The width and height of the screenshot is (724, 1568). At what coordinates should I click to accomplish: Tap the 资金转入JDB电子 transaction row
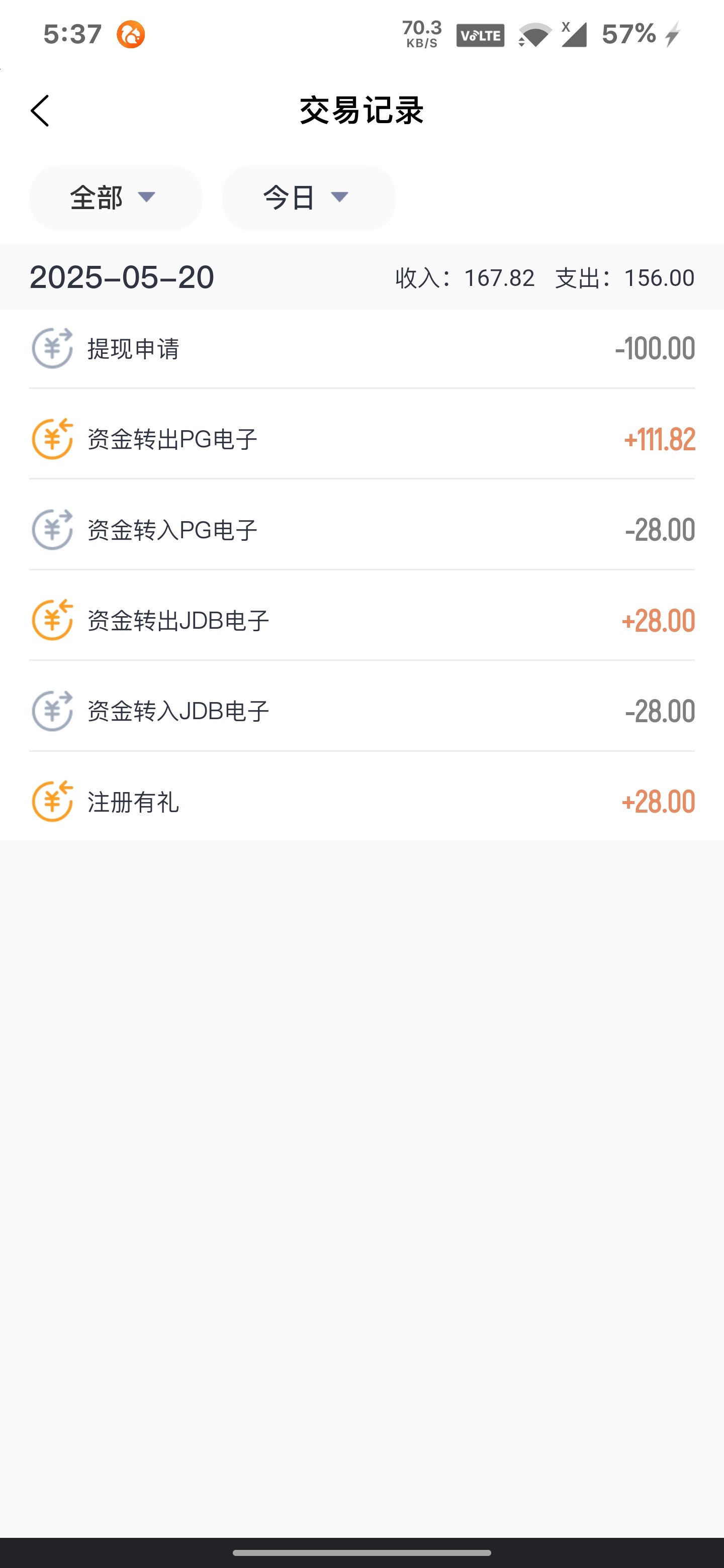(361, 711)
